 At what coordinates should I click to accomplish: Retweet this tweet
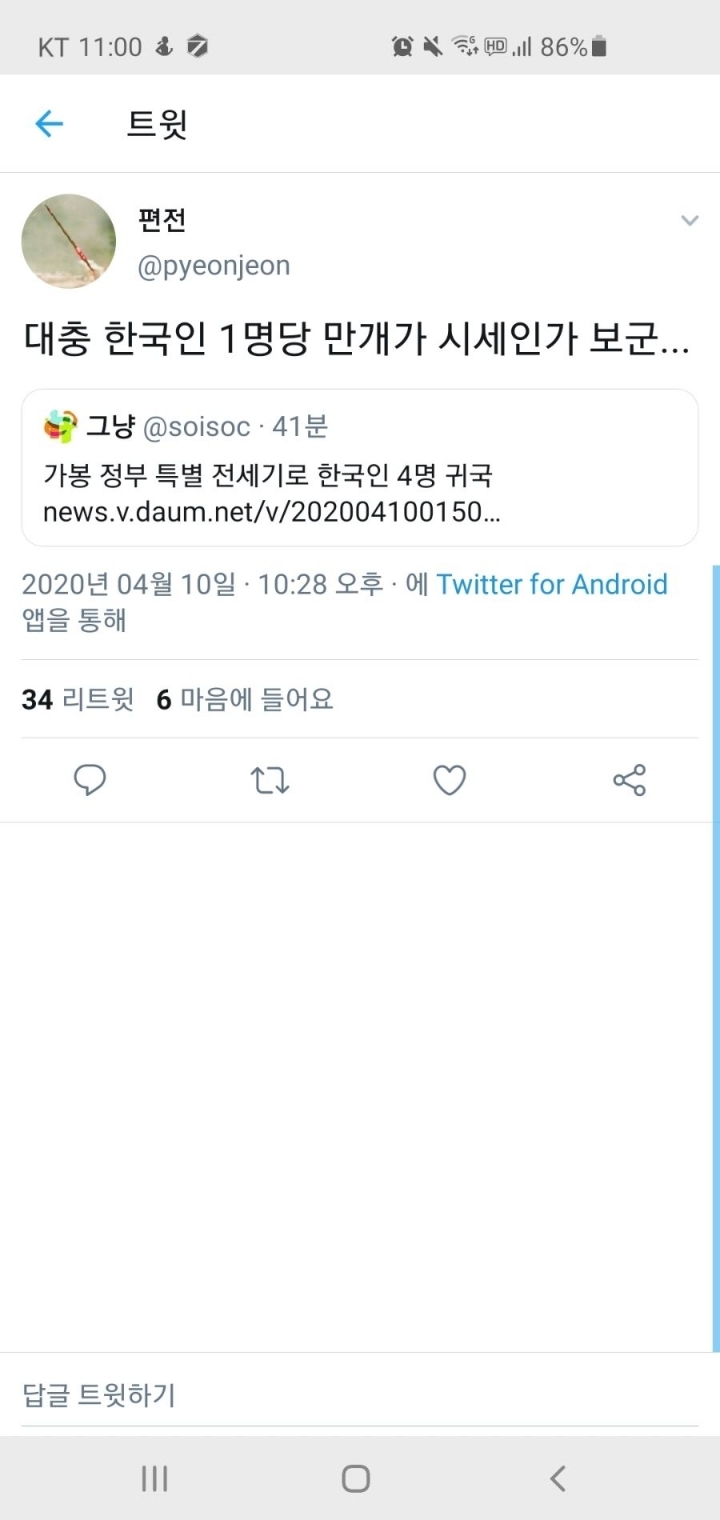coord(270,780)
